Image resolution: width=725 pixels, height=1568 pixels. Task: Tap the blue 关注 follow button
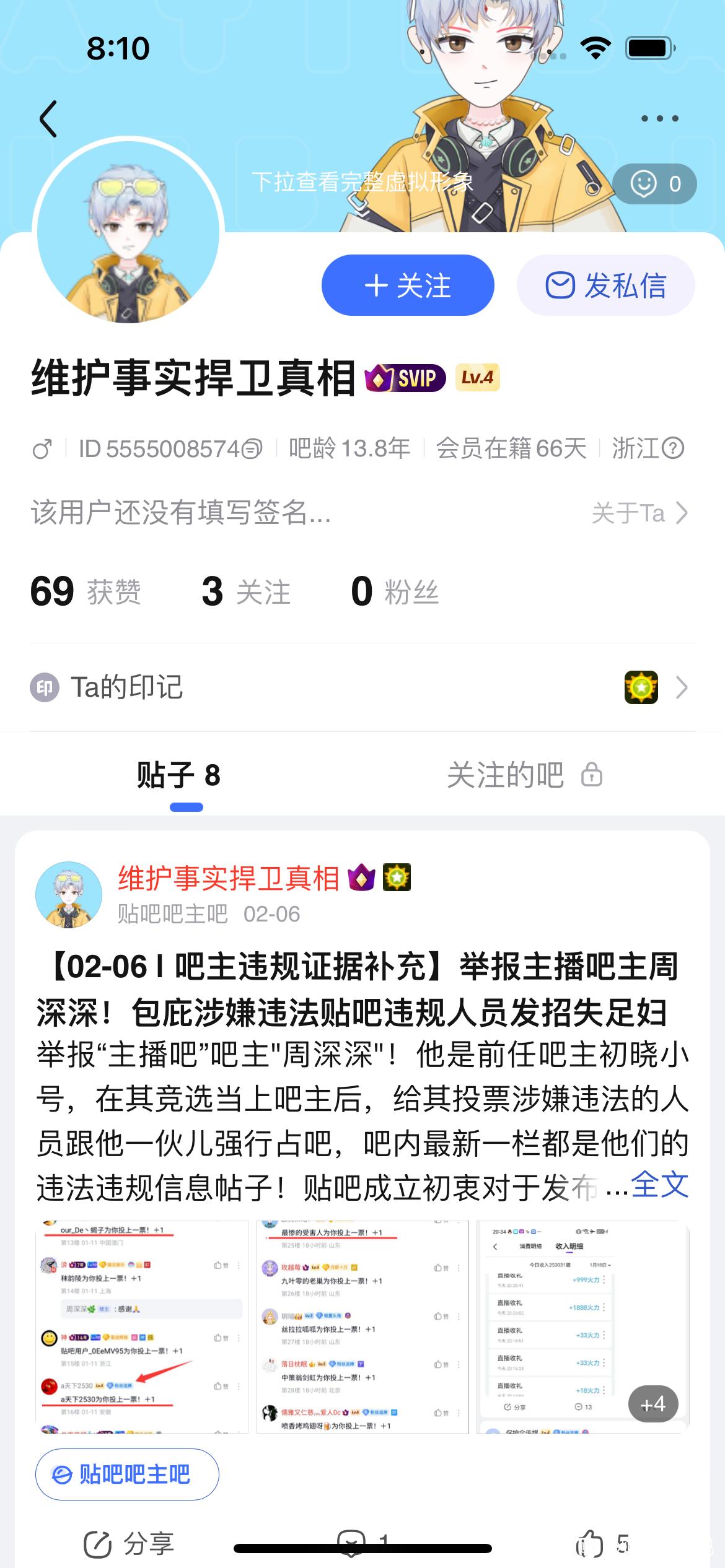point(408,285)
